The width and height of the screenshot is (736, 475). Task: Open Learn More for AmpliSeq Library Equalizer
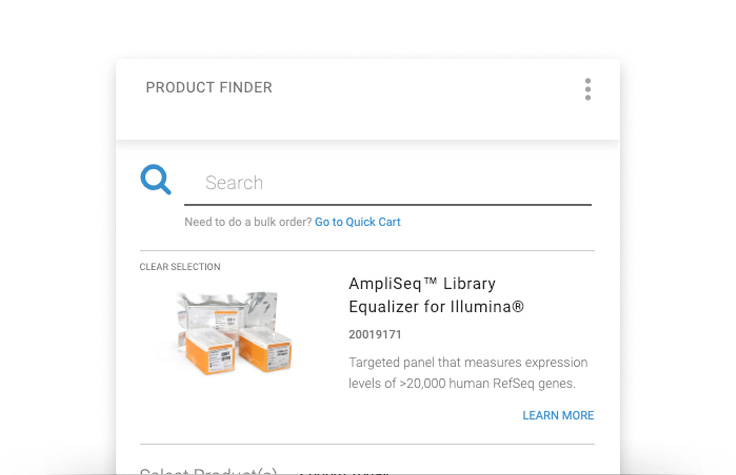point(558,415)
